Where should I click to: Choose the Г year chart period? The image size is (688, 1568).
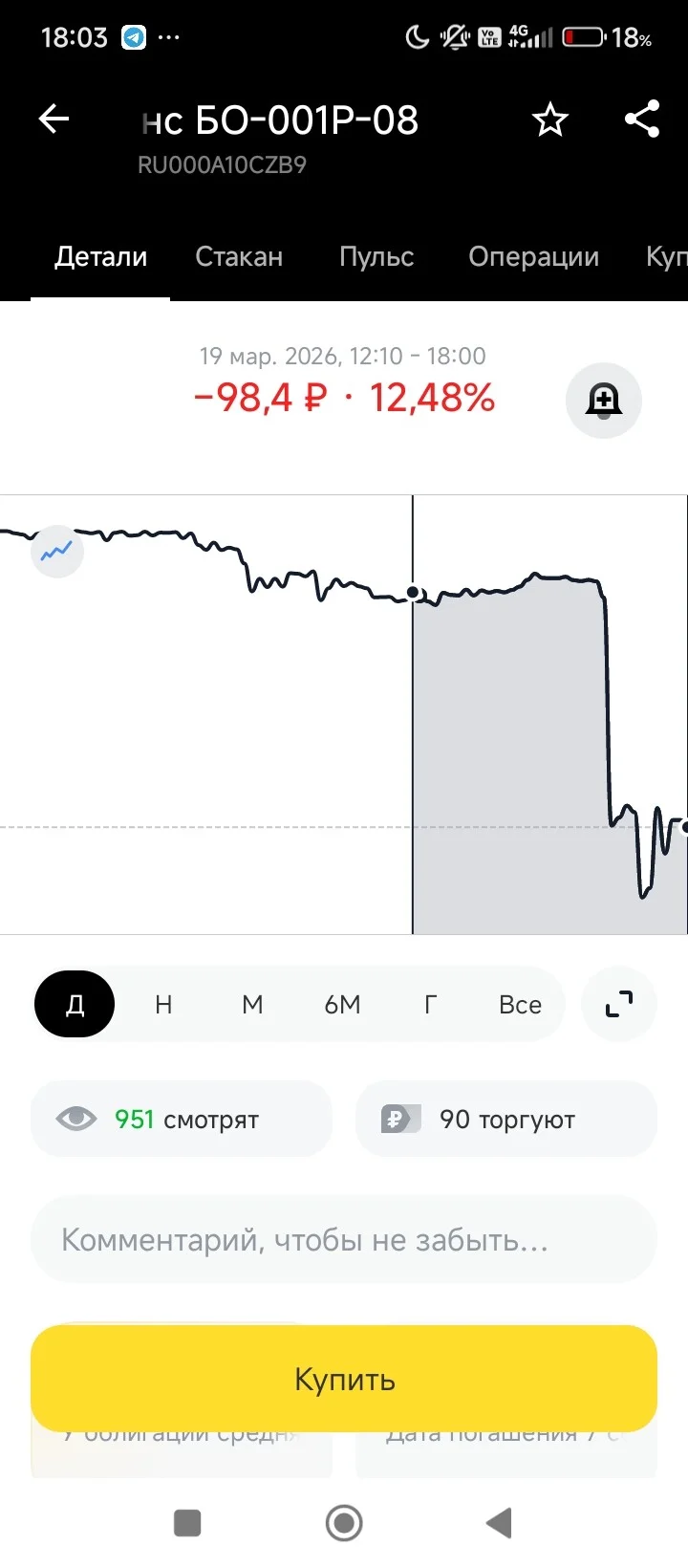coord(431,1004)
